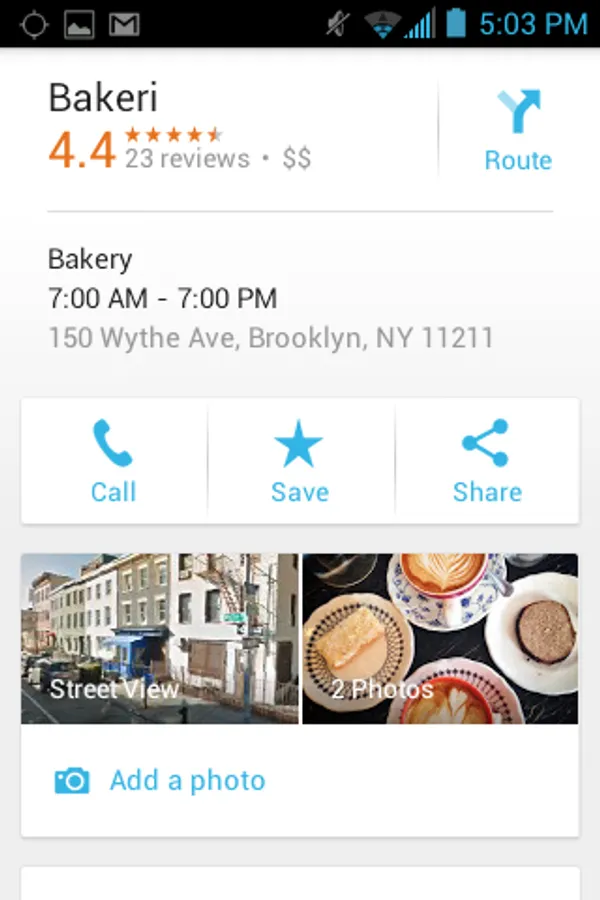
Task: Share the Bakeri listing
Action: tap(487, 461)
